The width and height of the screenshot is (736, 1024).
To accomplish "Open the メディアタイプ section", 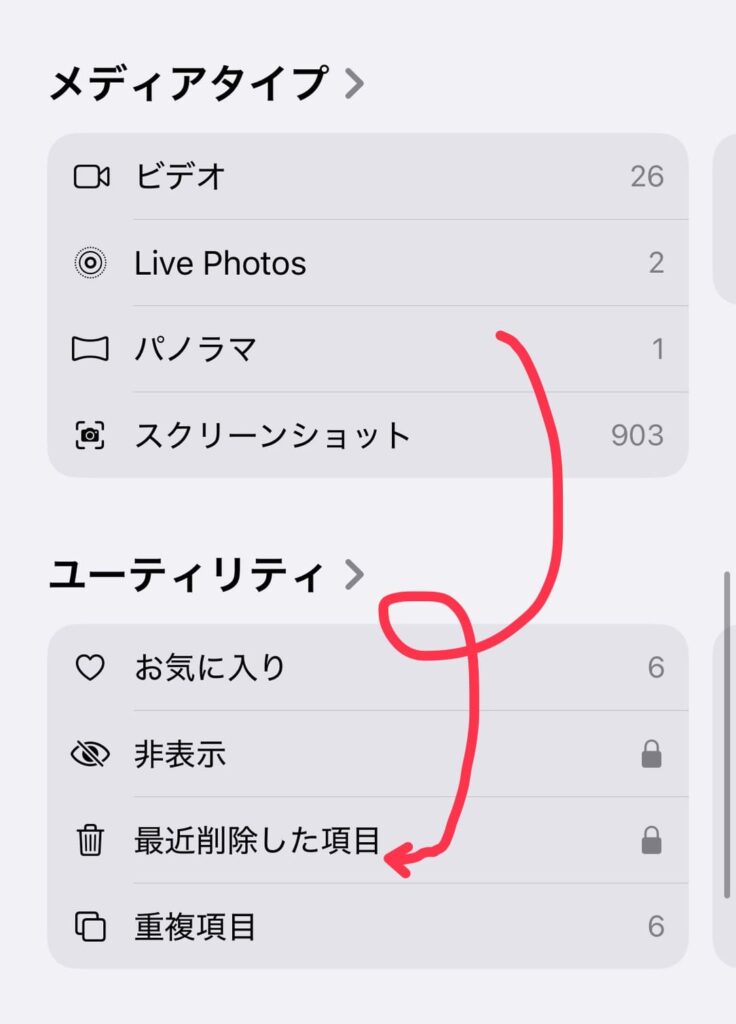I will (207, 84).
